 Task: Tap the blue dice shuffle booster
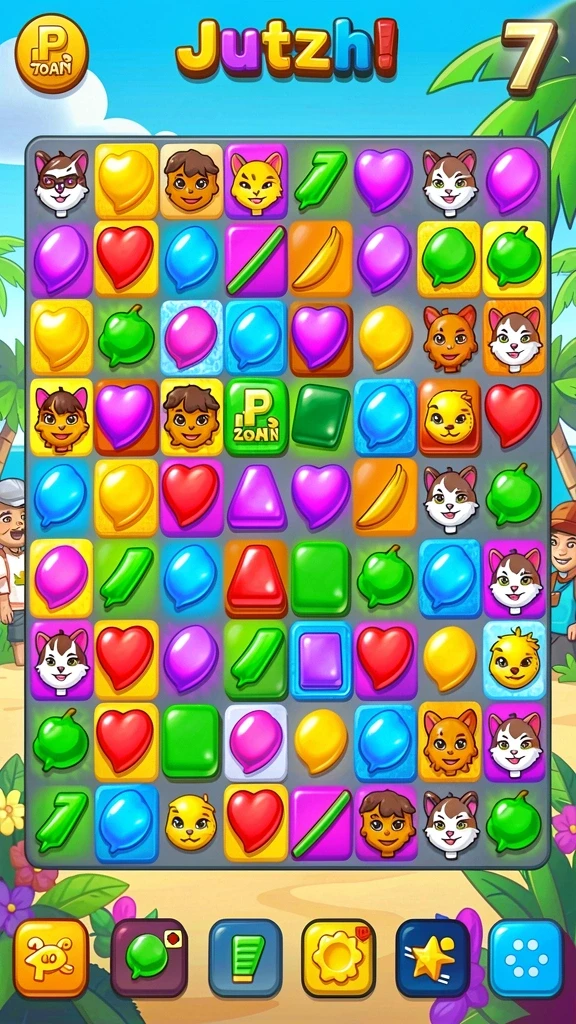pyautogui.click(x=526, y=958)
